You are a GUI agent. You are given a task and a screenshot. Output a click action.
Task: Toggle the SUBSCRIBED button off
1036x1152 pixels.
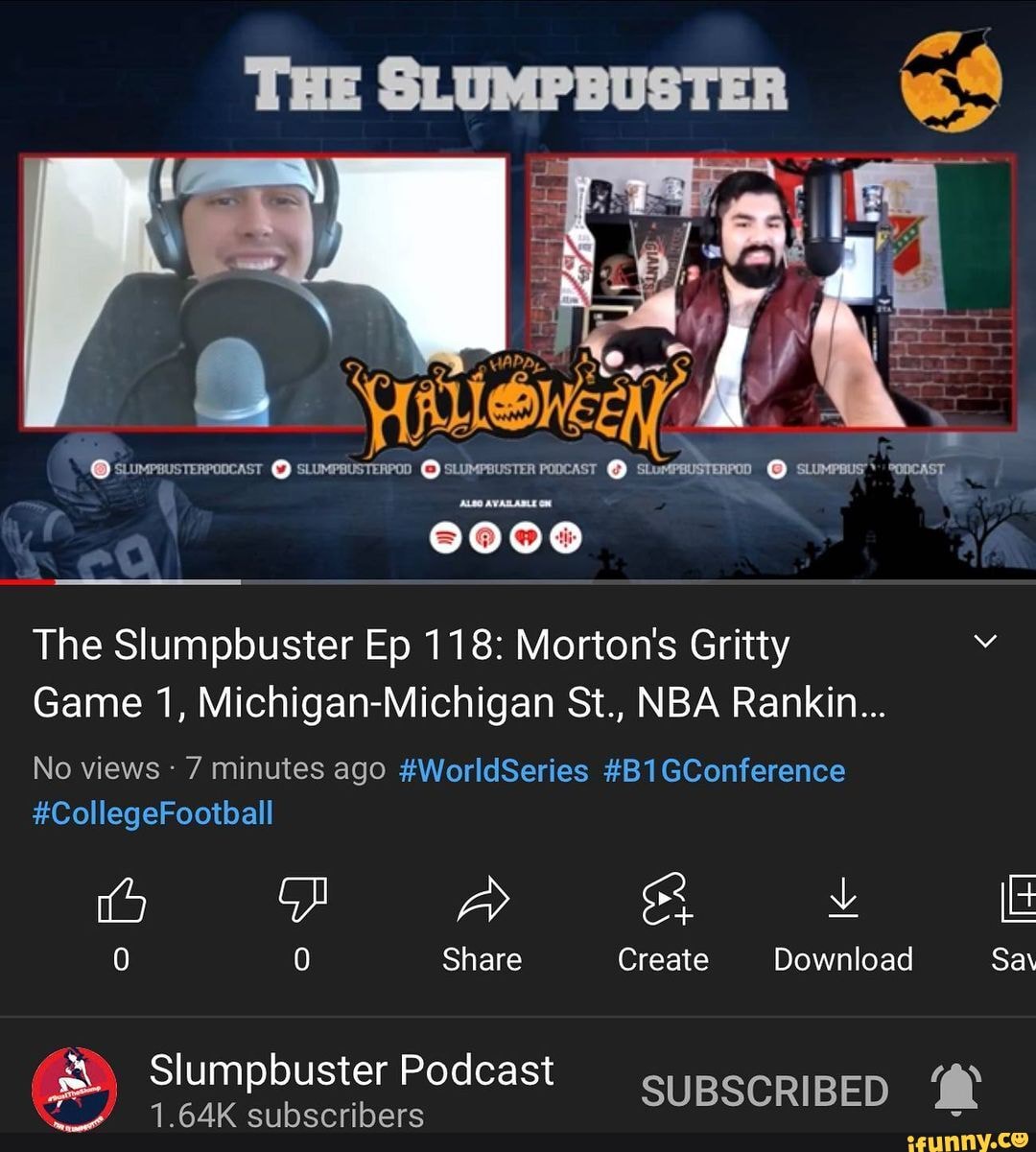(765, 1089)
